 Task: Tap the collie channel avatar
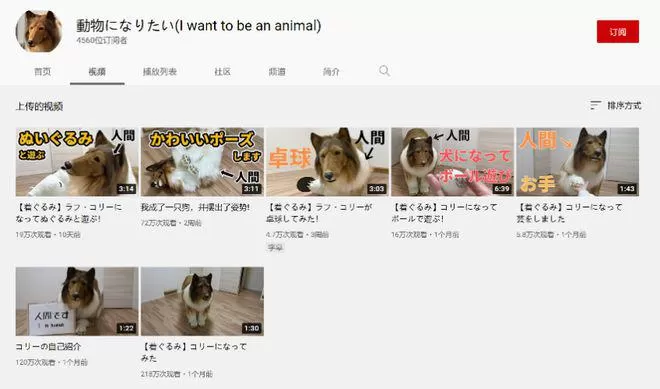click(x=39, y=32)
